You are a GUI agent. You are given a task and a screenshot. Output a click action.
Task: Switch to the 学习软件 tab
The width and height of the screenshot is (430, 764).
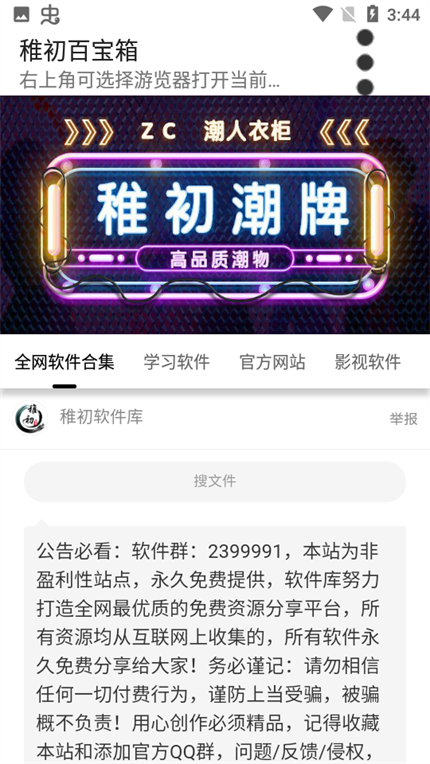click(176, 363)
